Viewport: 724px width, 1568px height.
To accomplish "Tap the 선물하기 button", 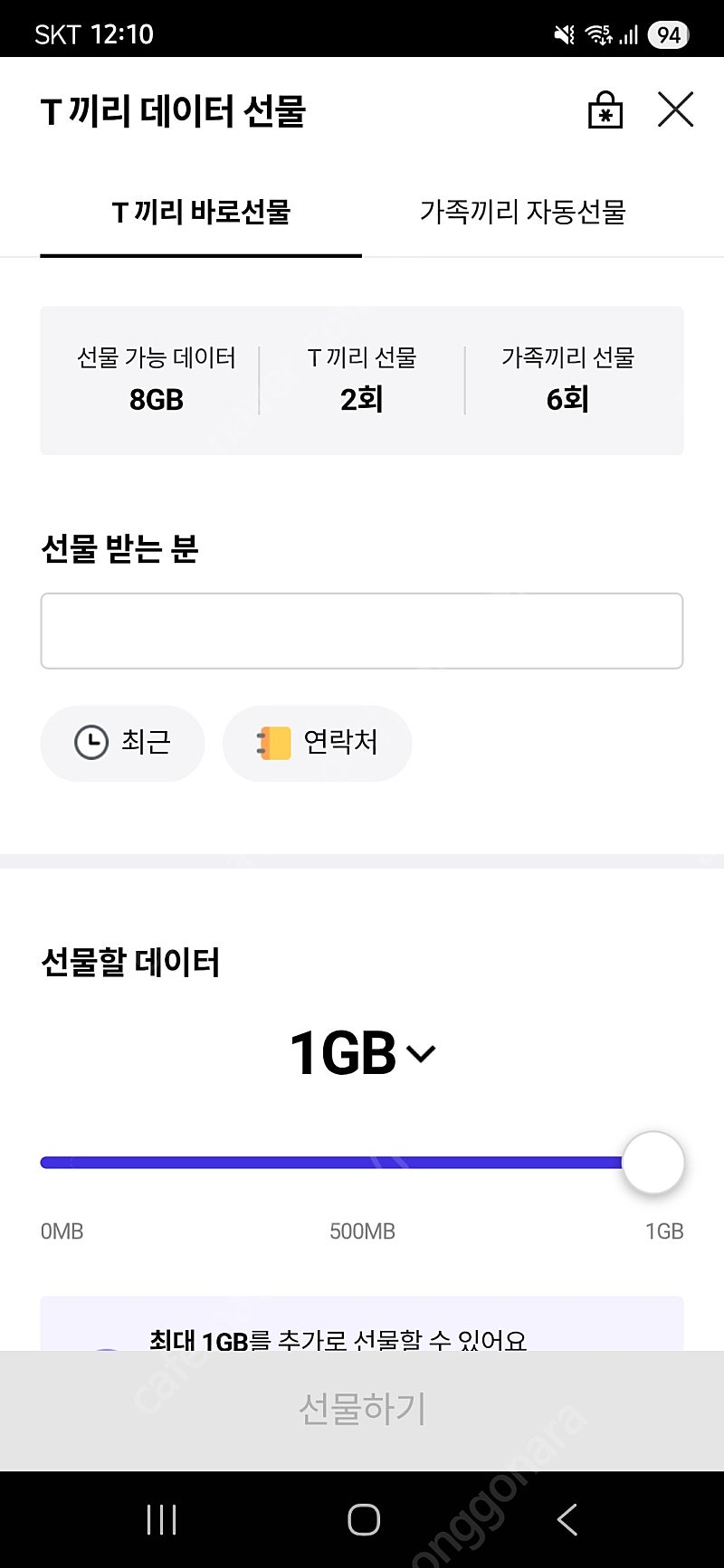I will (x=362, y=1410).
